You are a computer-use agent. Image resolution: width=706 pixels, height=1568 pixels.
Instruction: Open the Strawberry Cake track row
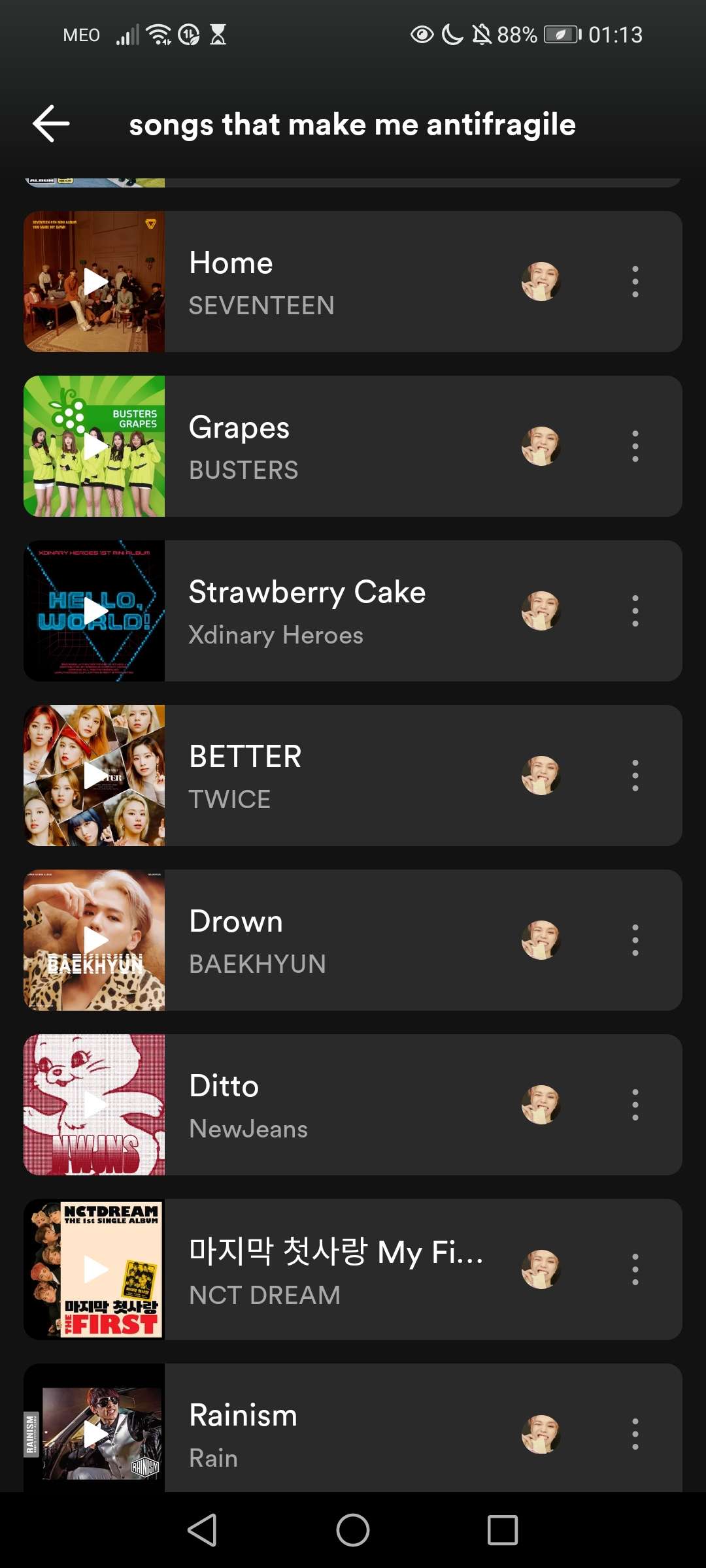pyautogui.click(x=327, y=611)
